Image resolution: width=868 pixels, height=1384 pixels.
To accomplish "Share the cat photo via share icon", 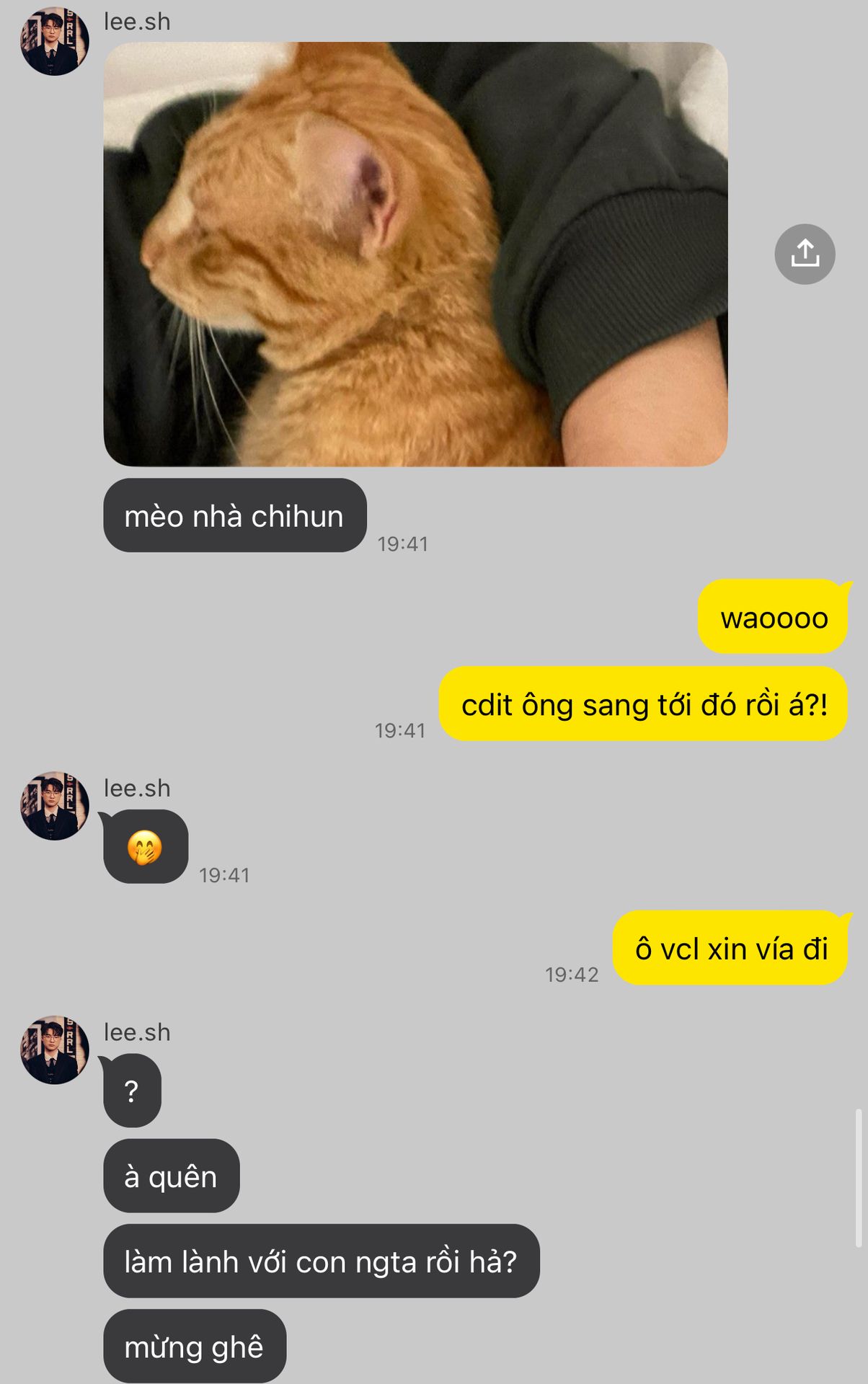I will click(805, 254).
